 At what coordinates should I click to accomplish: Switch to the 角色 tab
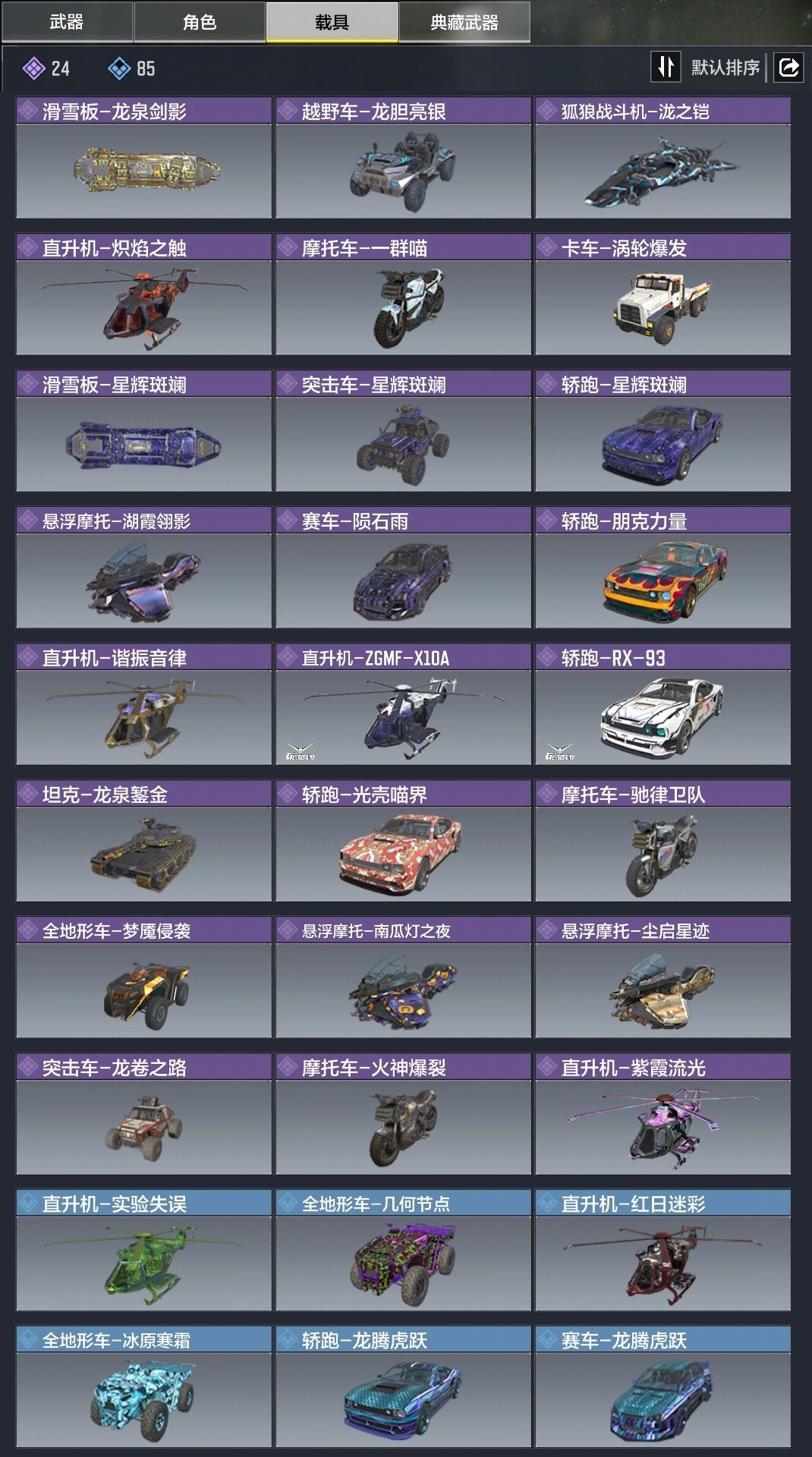(x=199, y=22)
